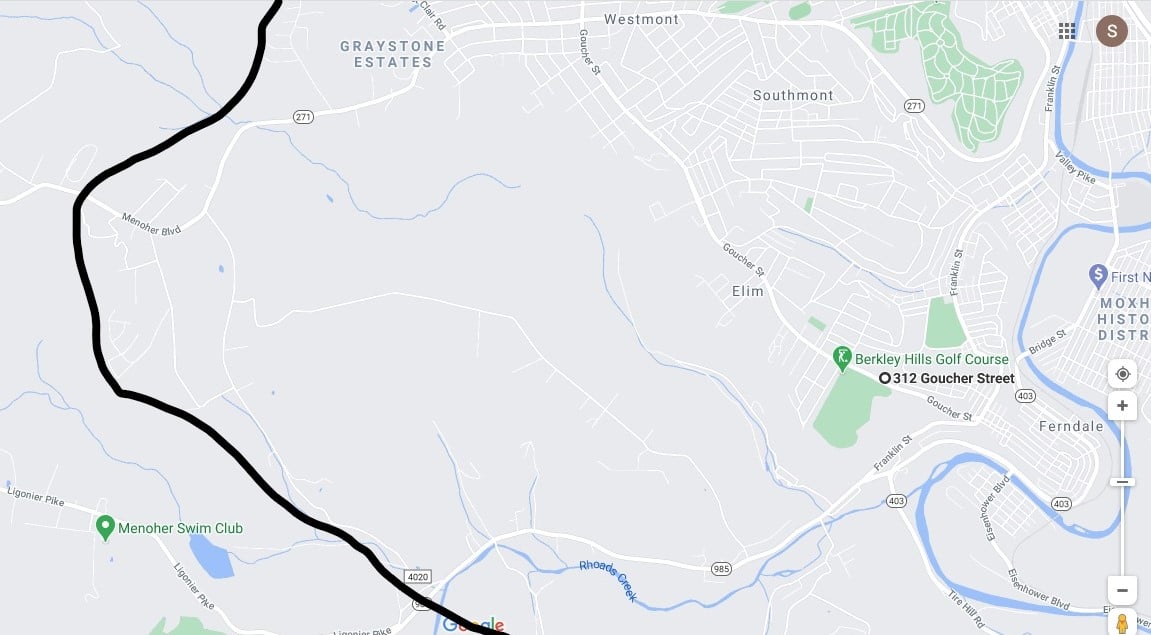Center map on my location

tap(1122, 374)
